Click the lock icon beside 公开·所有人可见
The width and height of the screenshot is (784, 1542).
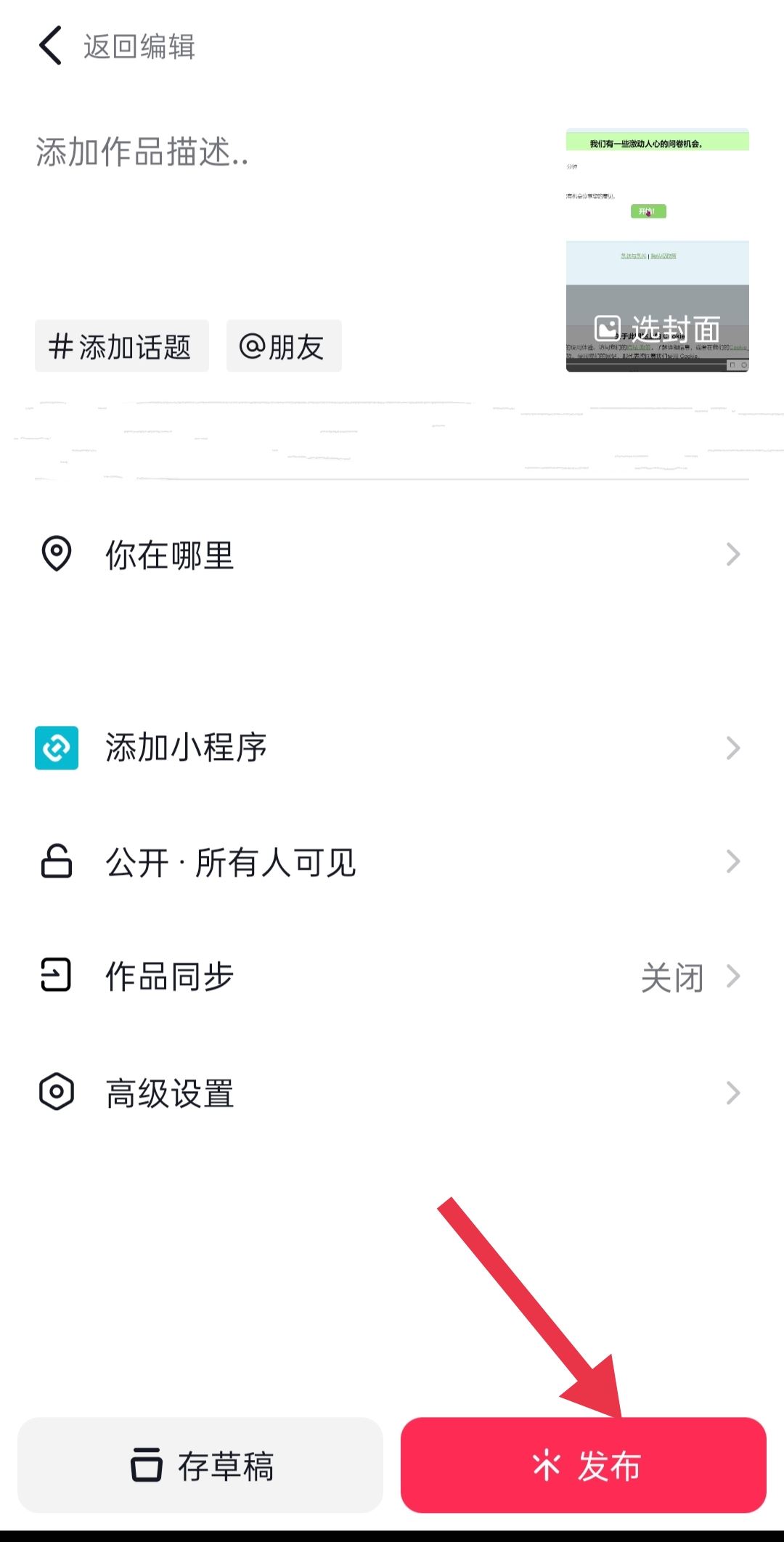[56, 862]
